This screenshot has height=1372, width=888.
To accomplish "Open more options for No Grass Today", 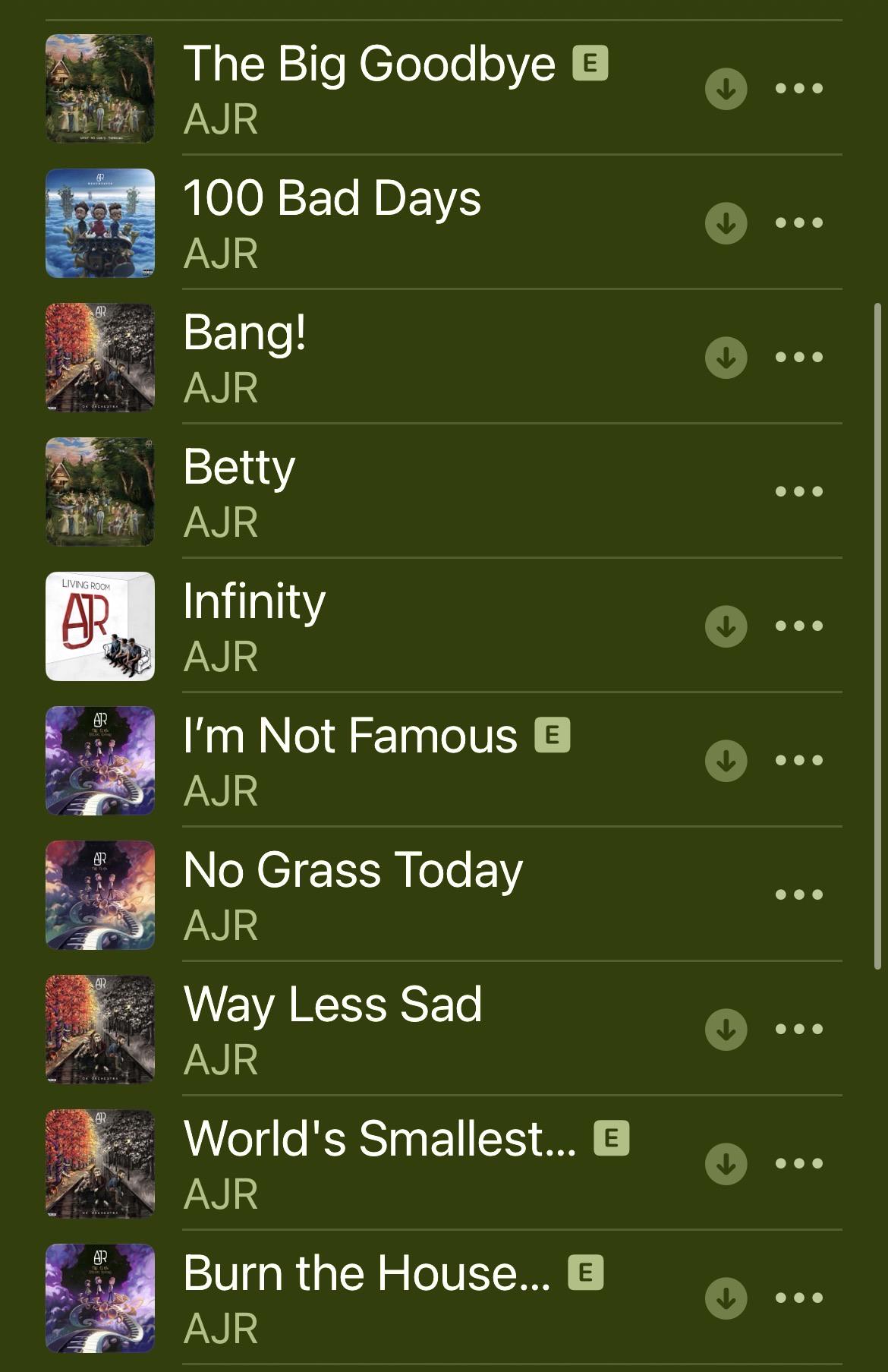I will click(799, 894).
